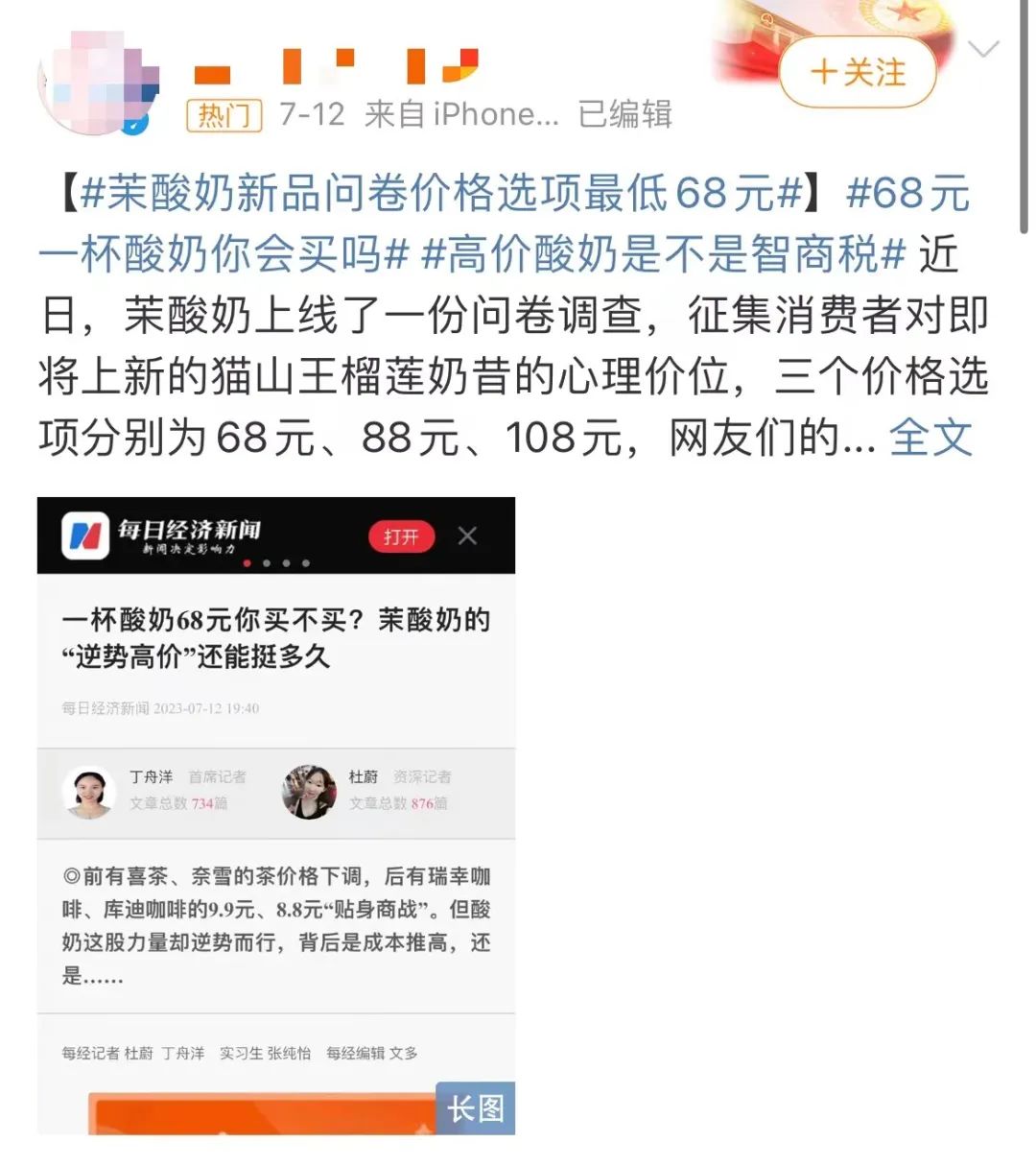Image resolution: width=1036 pixels, height=1166 pixels.
Task: Expand full post via 全文
Action: tap(930, 439)
